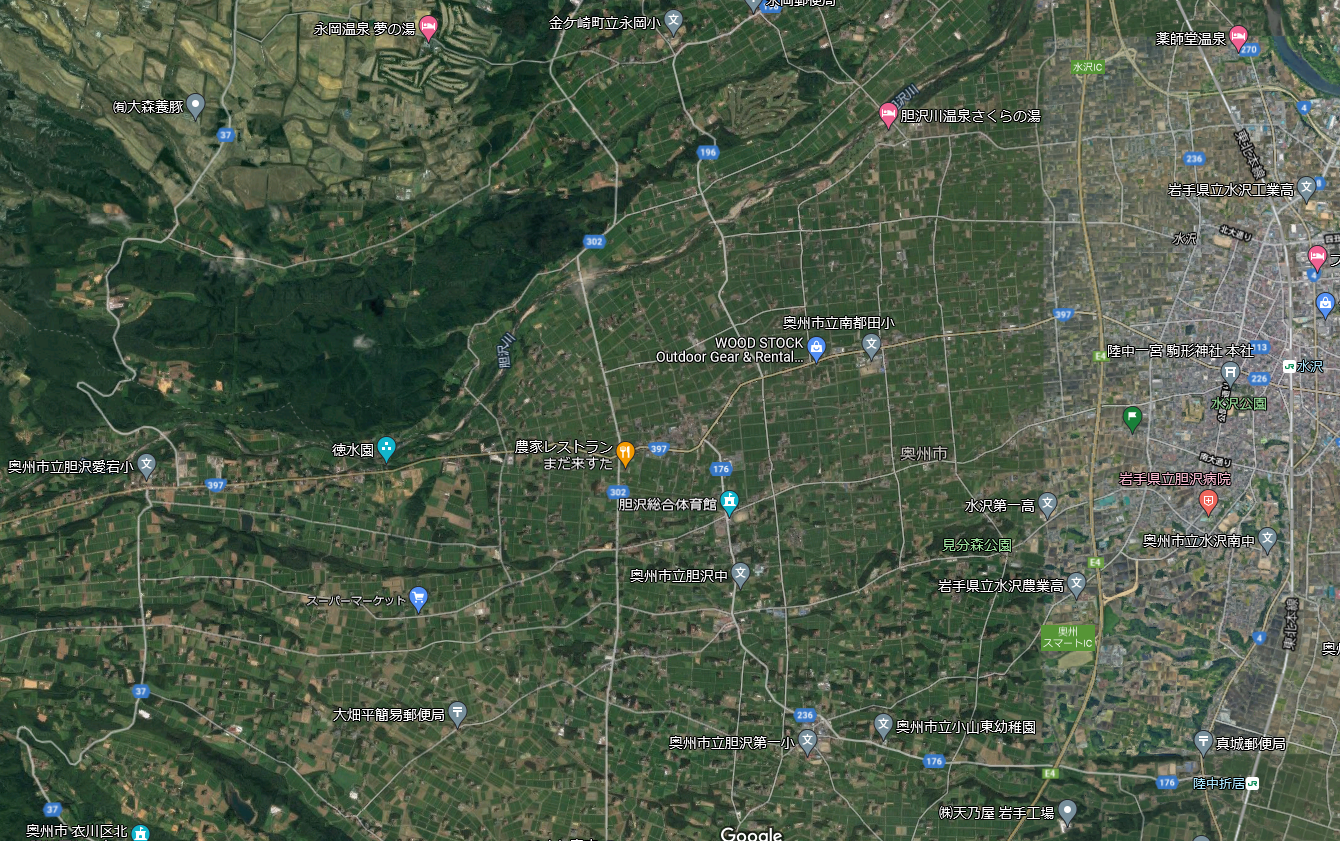This screenshot has height=841, width=1340.
Task: Tap the WOOD STOCK Outdoor Gear shop pin
Action: 816,348
